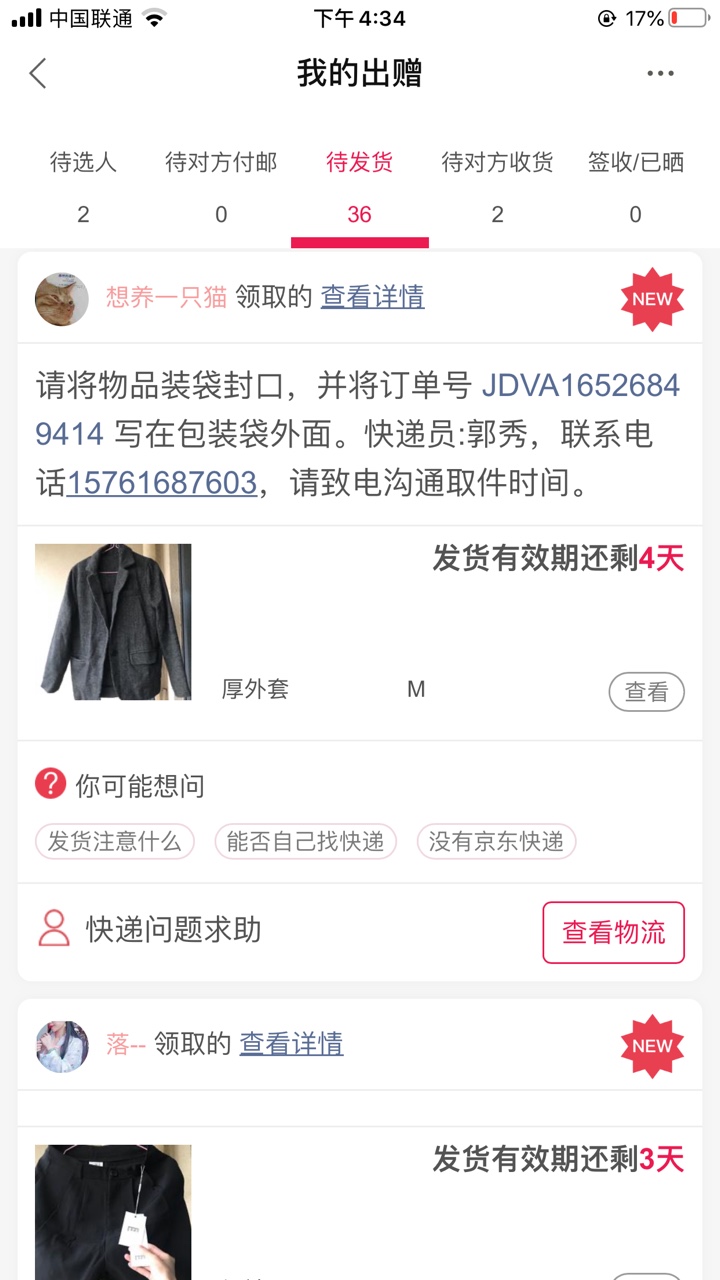Open the three-dot overflow menu

(660, 73)
